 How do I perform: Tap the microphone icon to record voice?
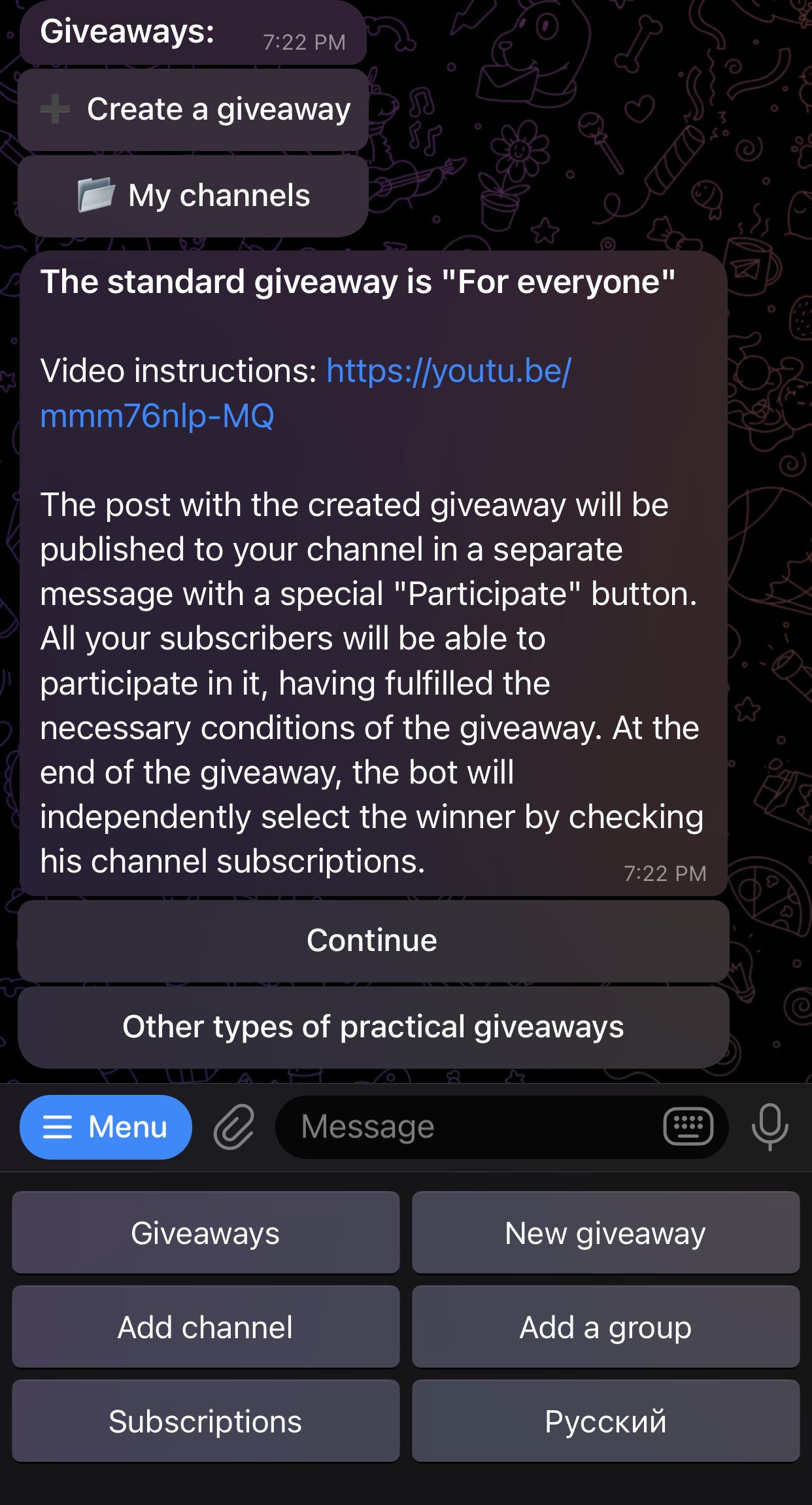[x=770, y=1126]
